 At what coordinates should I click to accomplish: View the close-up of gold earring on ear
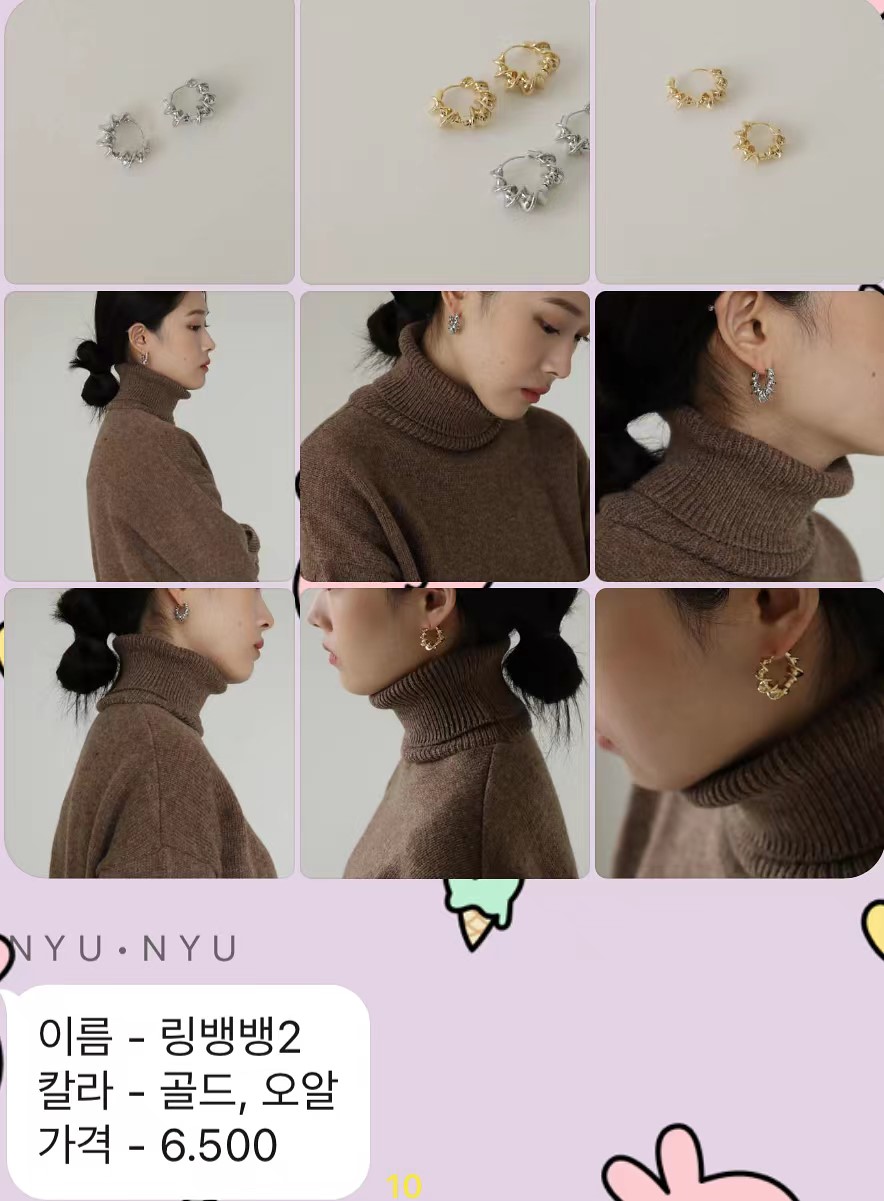pos(739,733)
